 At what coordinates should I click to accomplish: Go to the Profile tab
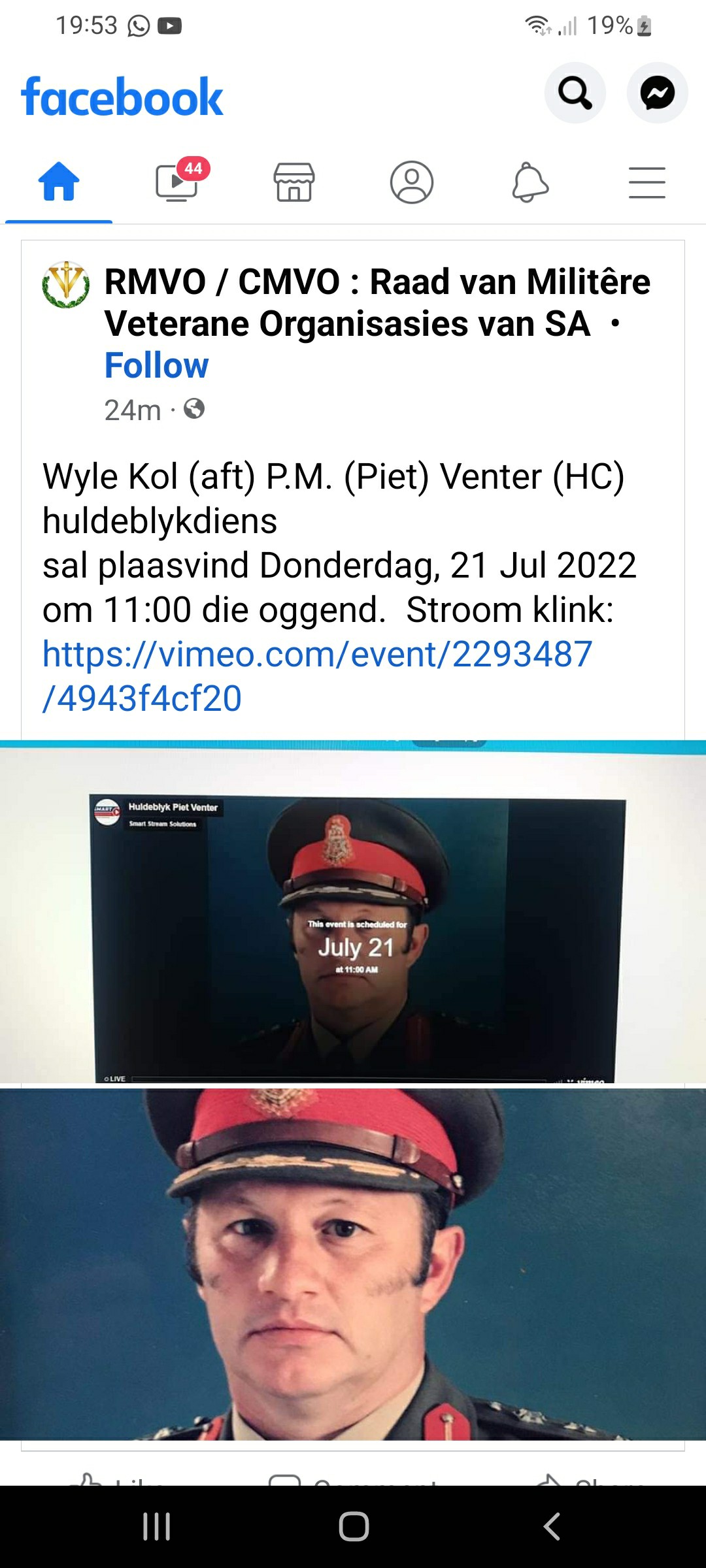[x=412, y=182]
